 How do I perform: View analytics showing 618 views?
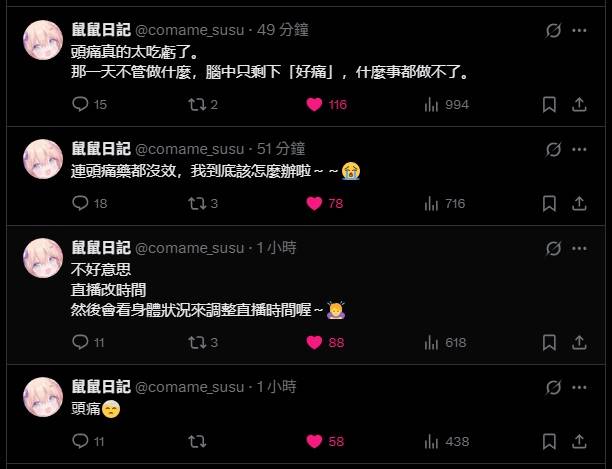pyautogui.click(x=443, y=342)
